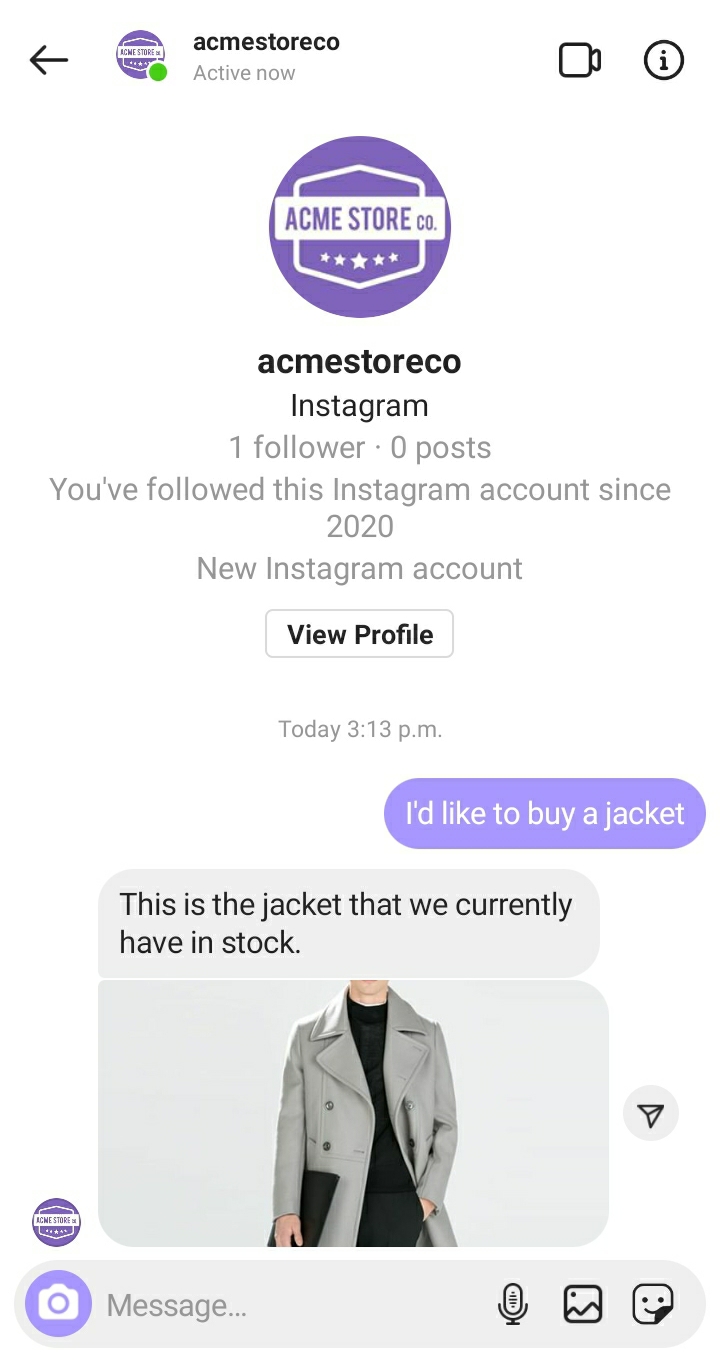Tap the View Profile button
This screenshot has height=1362, width=720.
coord(360,634)
